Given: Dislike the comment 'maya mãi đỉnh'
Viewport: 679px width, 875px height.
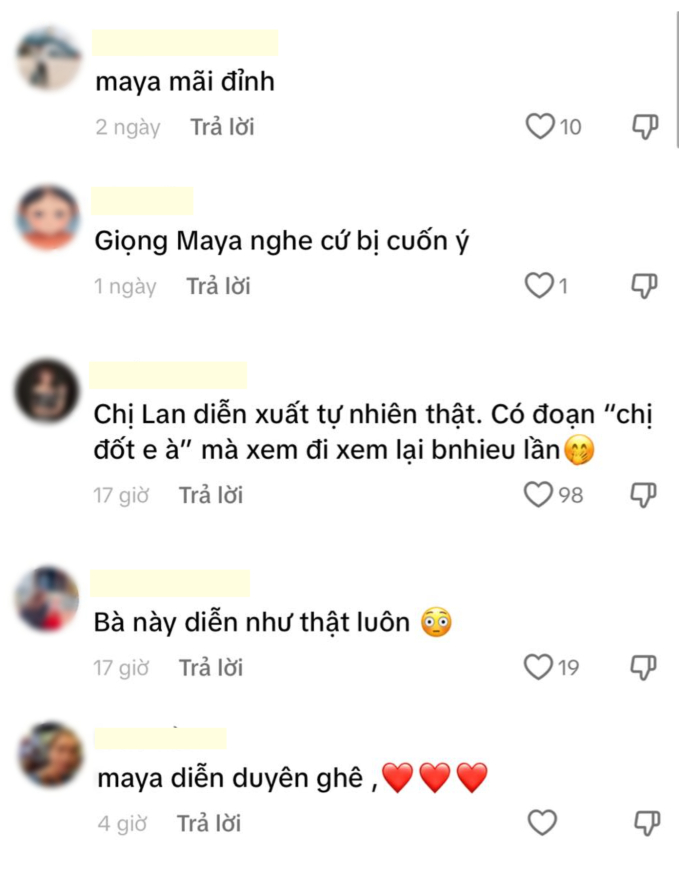Looking at the screenshot, I should [646, 127].
